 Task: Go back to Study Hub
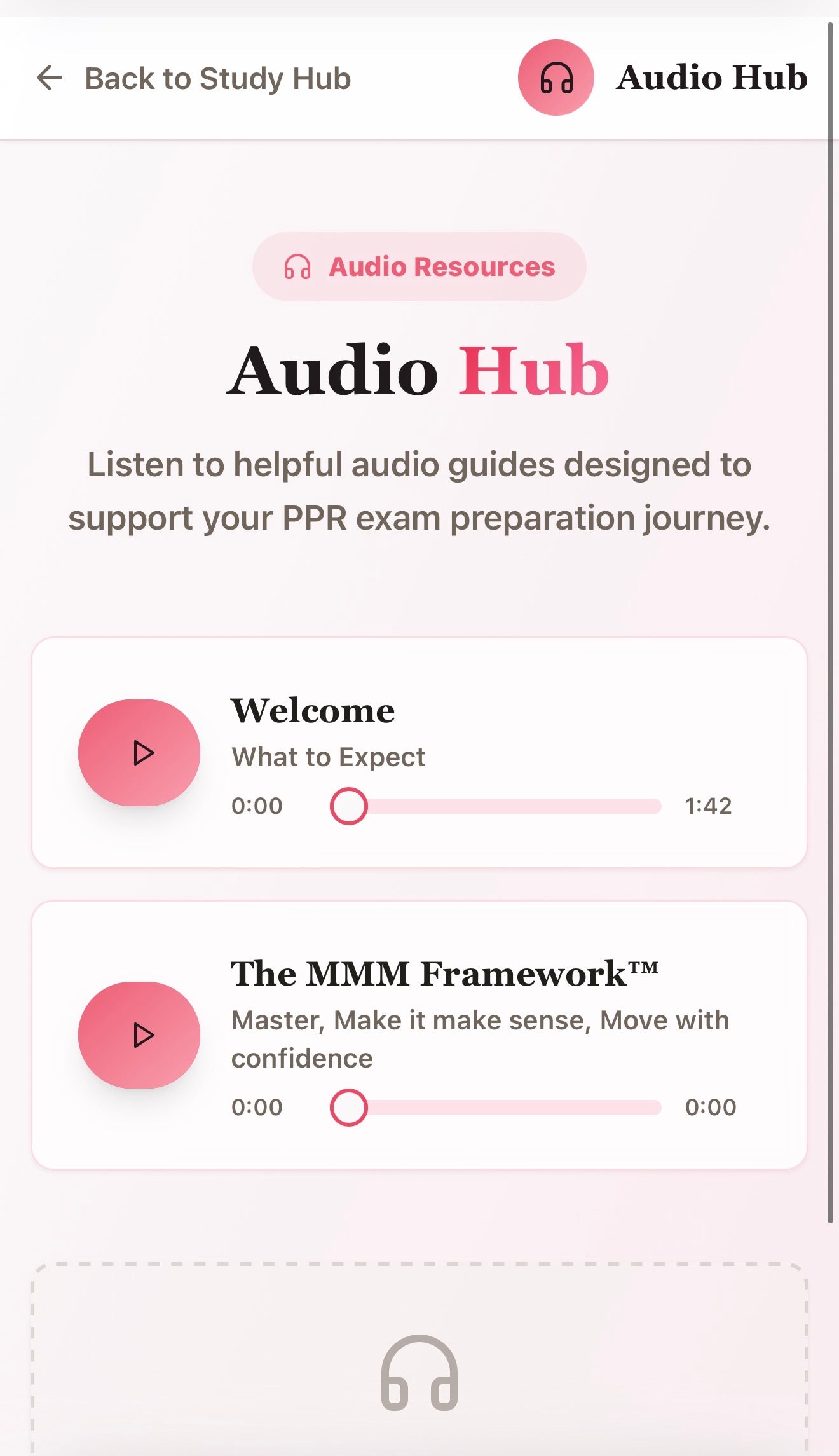(194, 79)
